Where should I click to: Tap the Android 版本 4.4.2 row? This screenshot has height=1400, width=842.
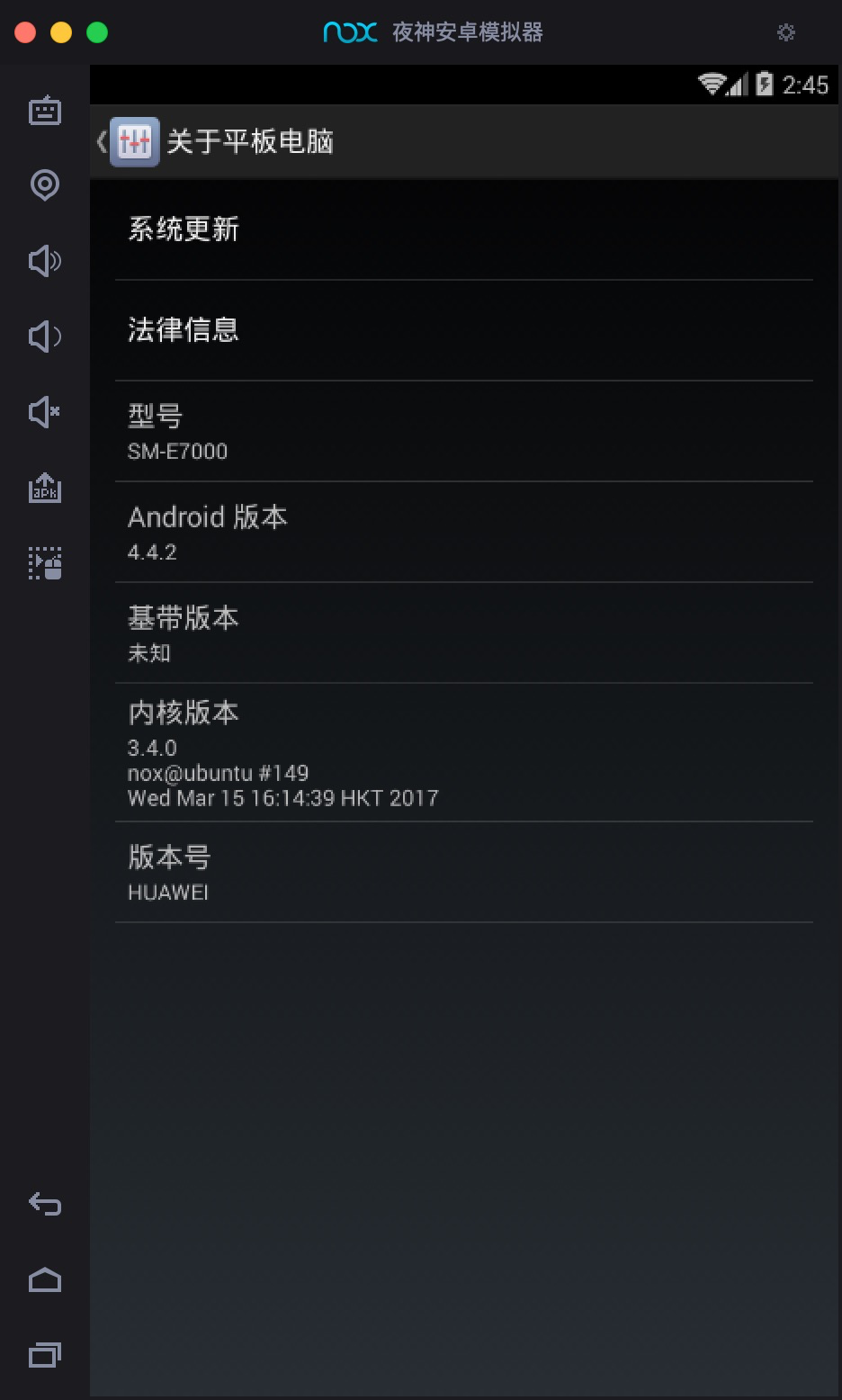pos(463,533)
